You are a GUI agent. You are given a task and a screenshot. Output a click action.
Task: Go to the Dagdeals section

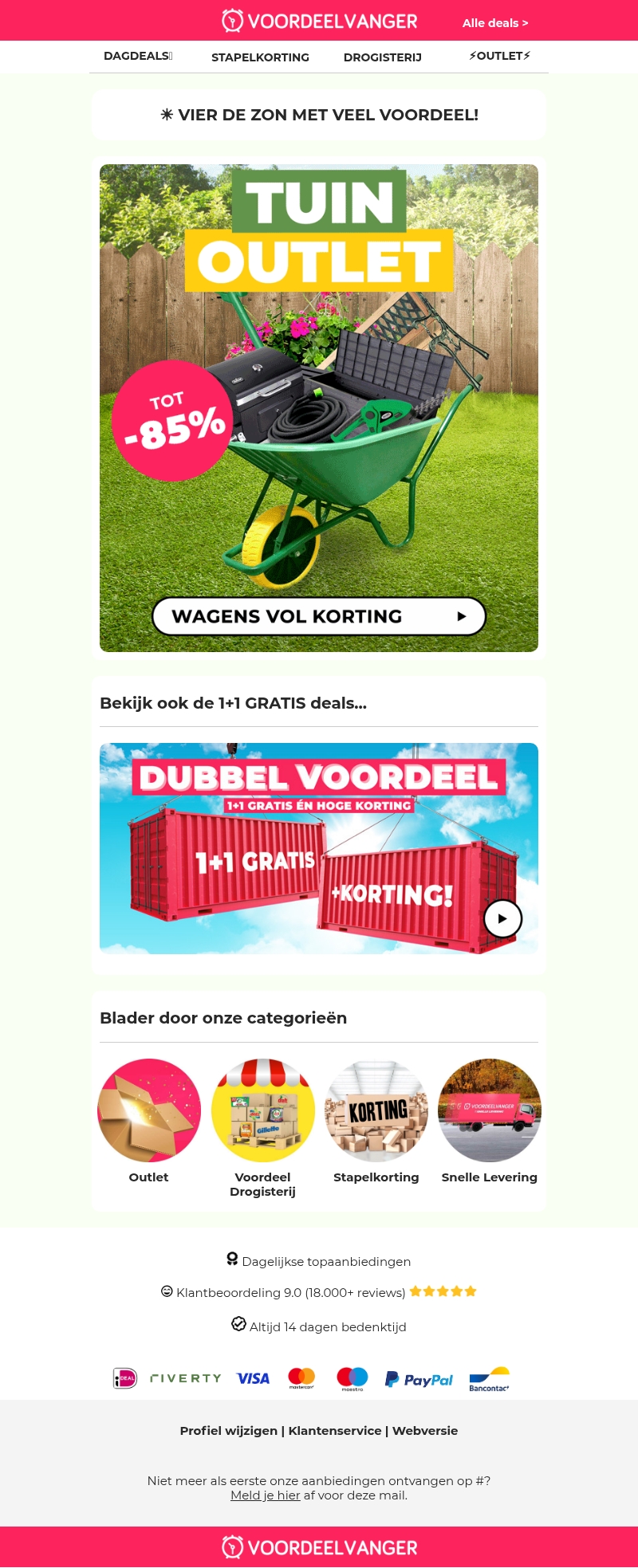(x=137, y=56)
